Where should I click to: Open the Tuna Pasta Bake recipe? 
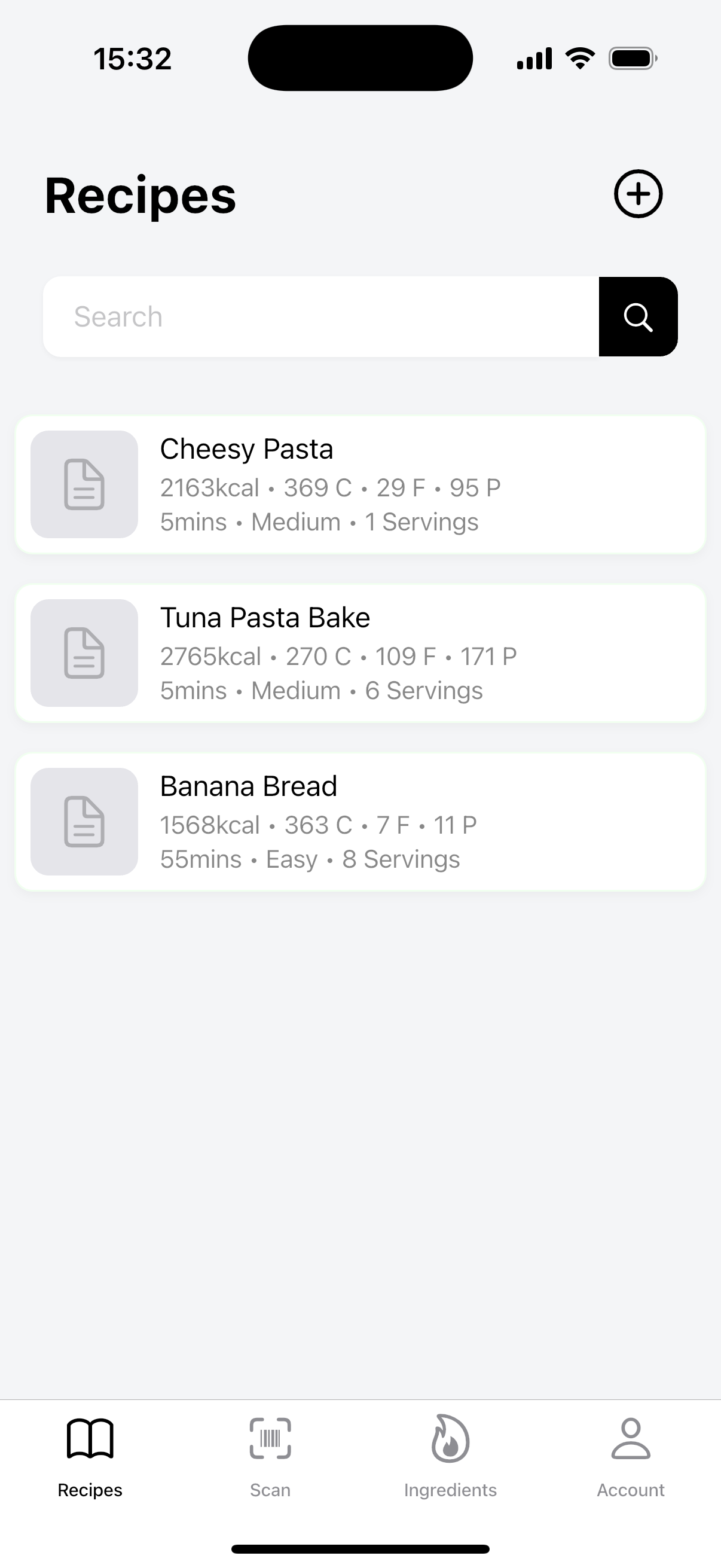point(360,654)
